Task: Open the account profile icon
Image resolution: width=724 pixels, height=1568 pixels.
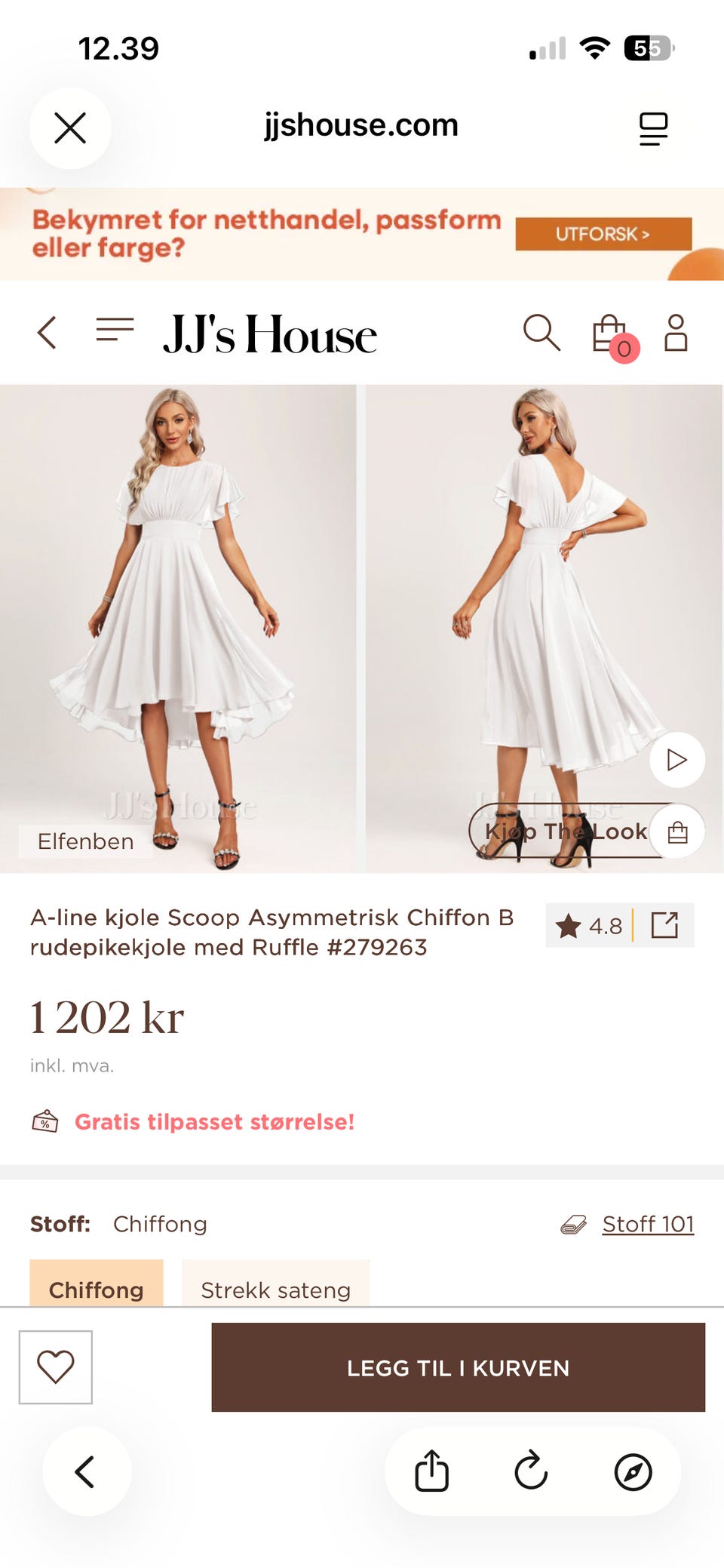Action: (675, 333)
